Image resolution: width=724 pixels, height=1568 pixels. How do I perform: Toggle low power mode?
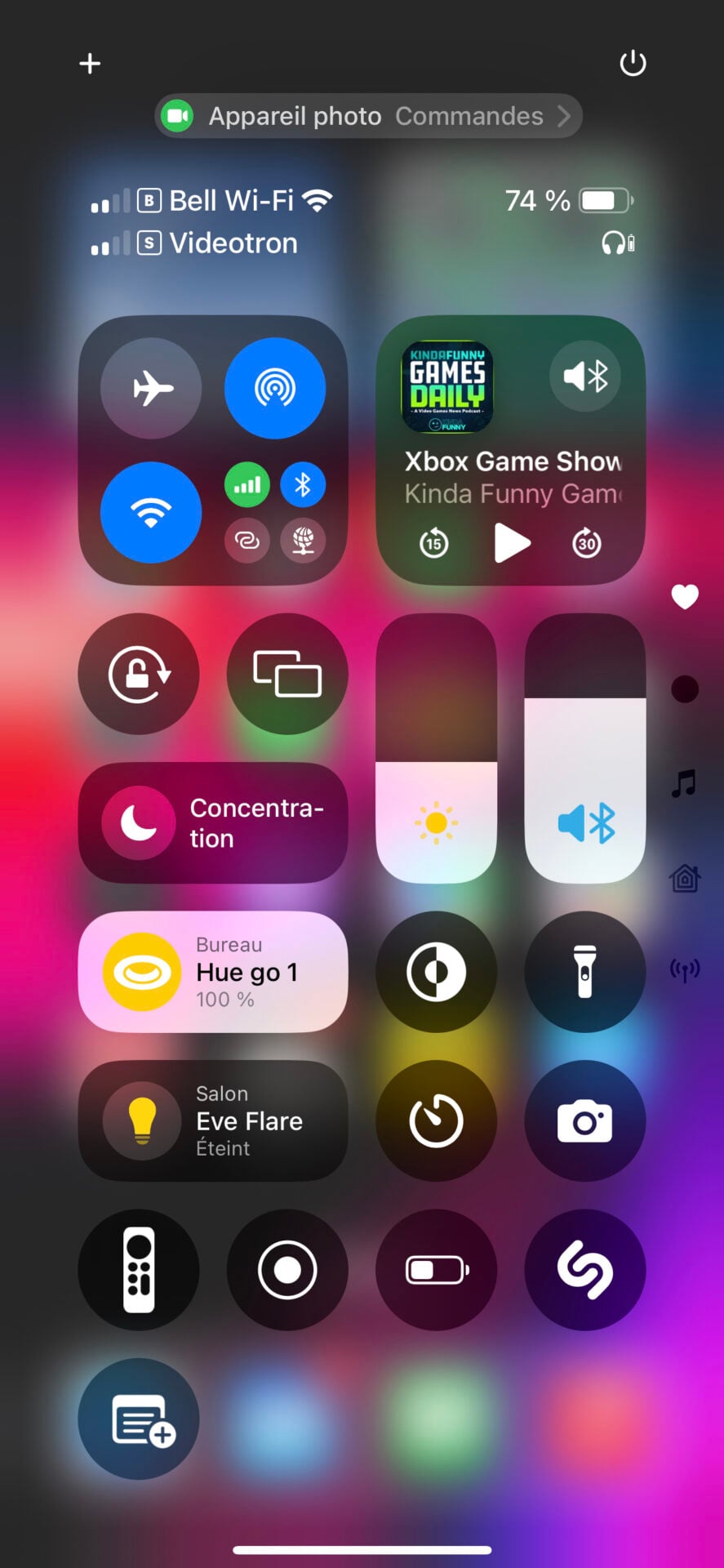pos(436,1270)
